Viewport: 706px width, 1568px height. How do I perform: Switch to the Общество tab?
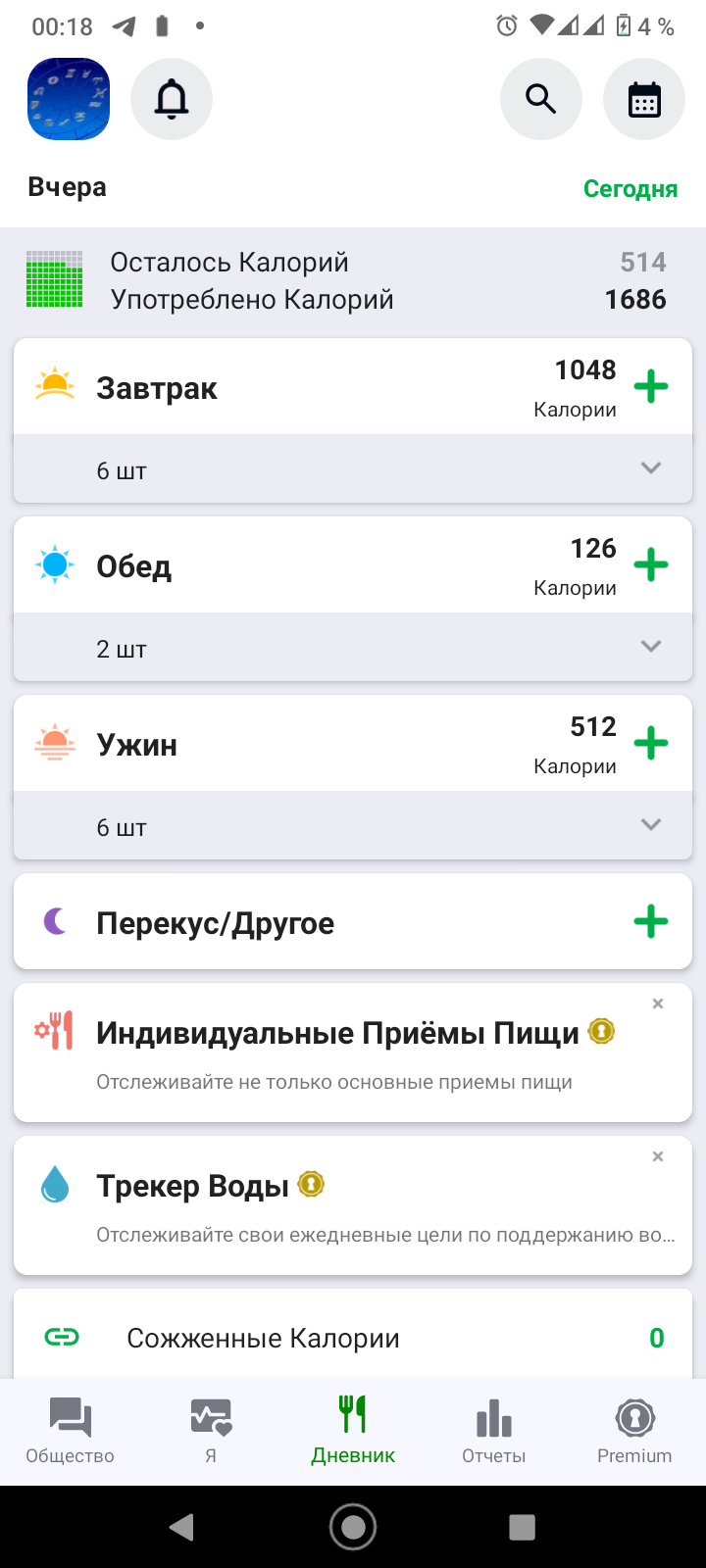pyautogui.click(x=71, y=1432)
